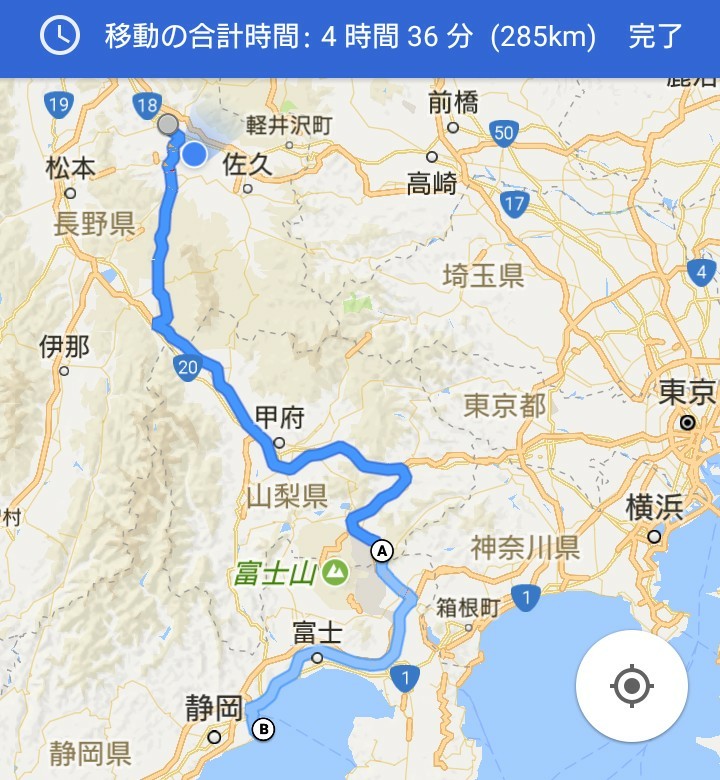Tap 完了 to finish route editing
Viewport: 720px width, 780px height.
(x=656, y=38)
